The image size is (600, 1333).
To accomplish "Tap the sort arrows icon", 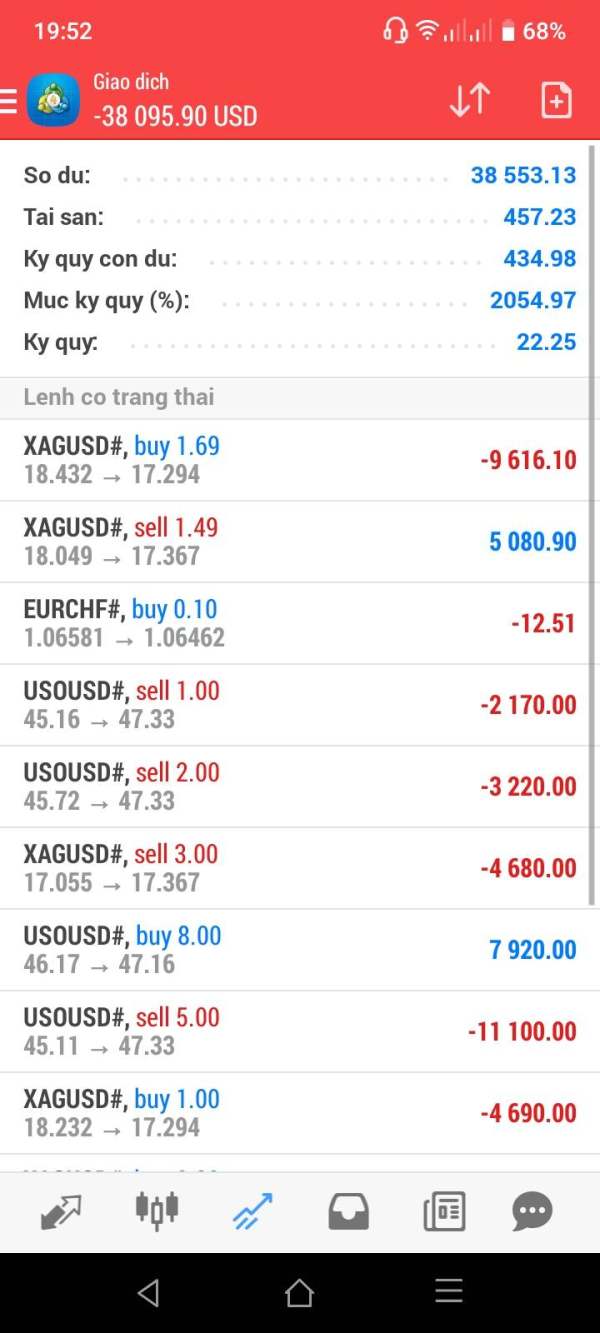I will click(469, 100).
